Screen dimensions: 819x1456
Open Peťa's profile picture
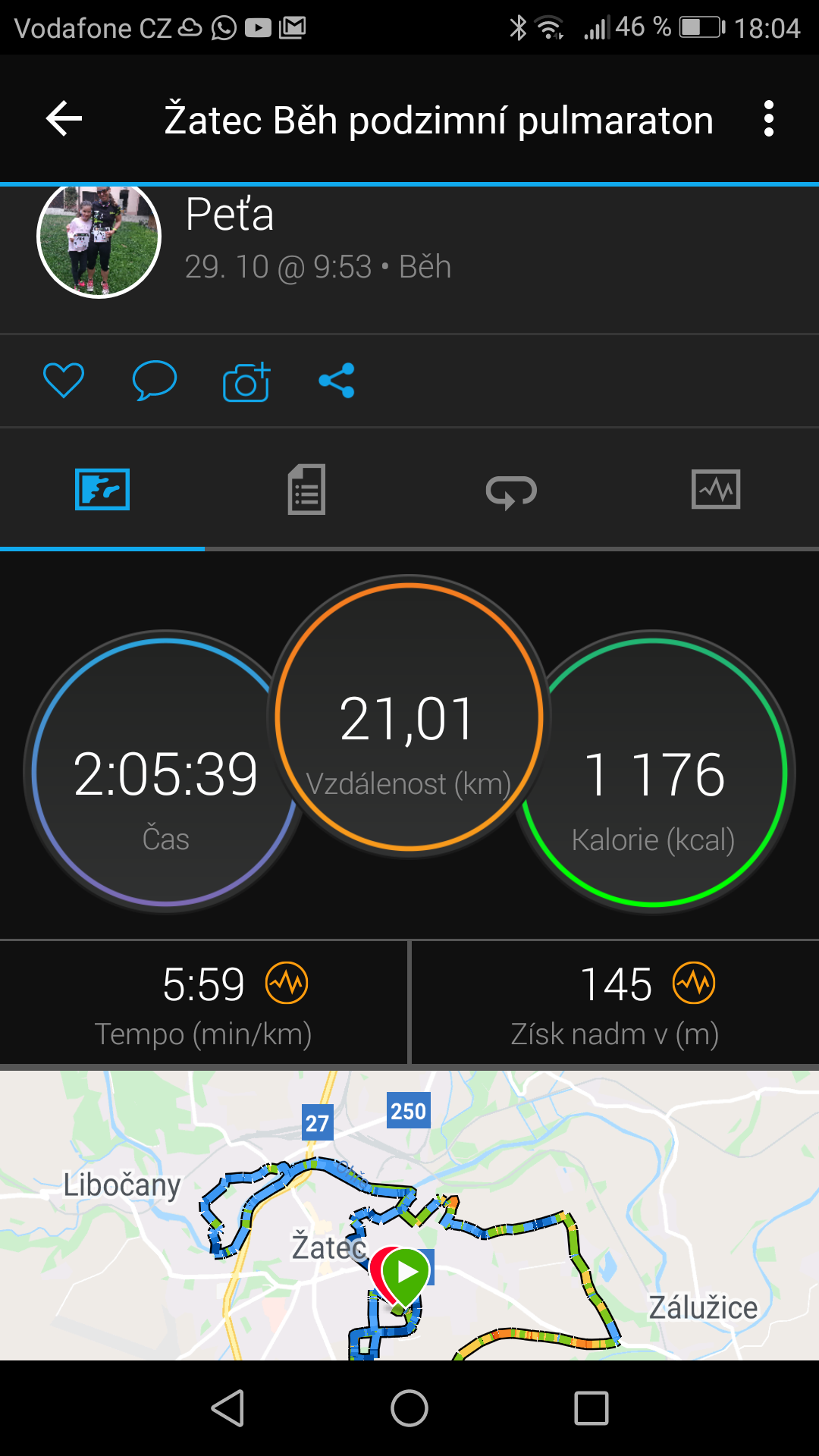(x=99, y=237)
